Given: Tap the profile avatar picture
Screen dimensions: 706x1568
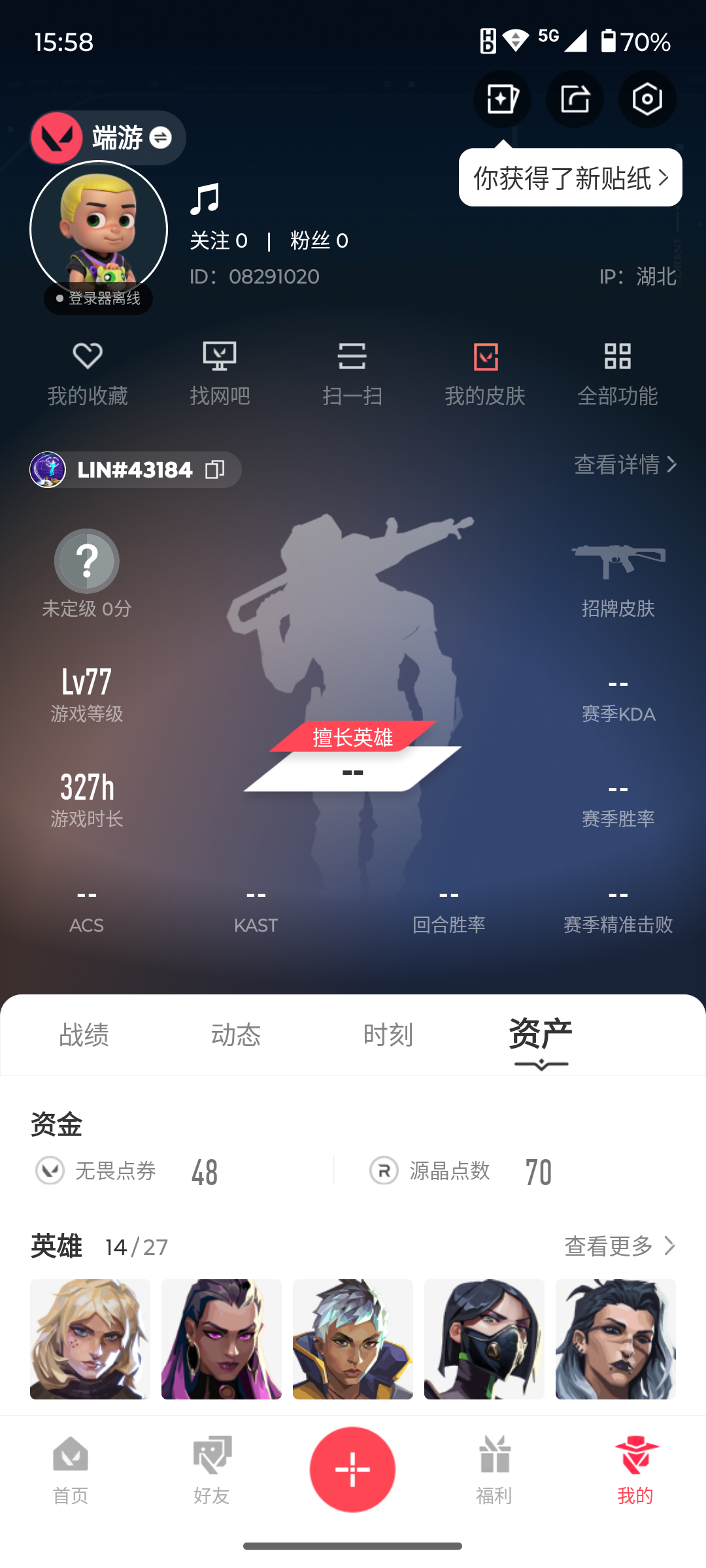Looking at the screenshot, I should [99, 229].
